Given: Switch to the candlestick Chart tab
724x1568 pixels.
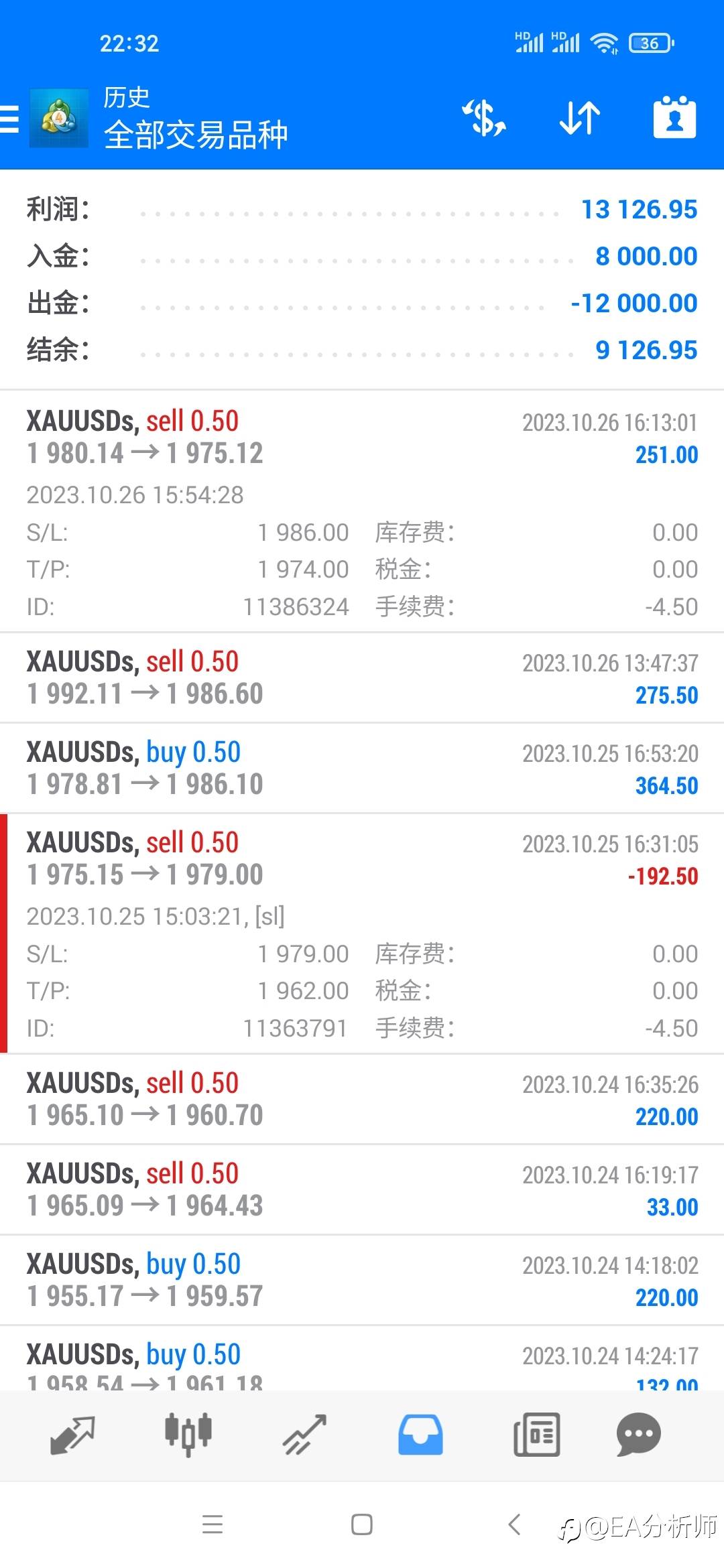Looking at the screenshot, I should click(x=188, y=1435).
